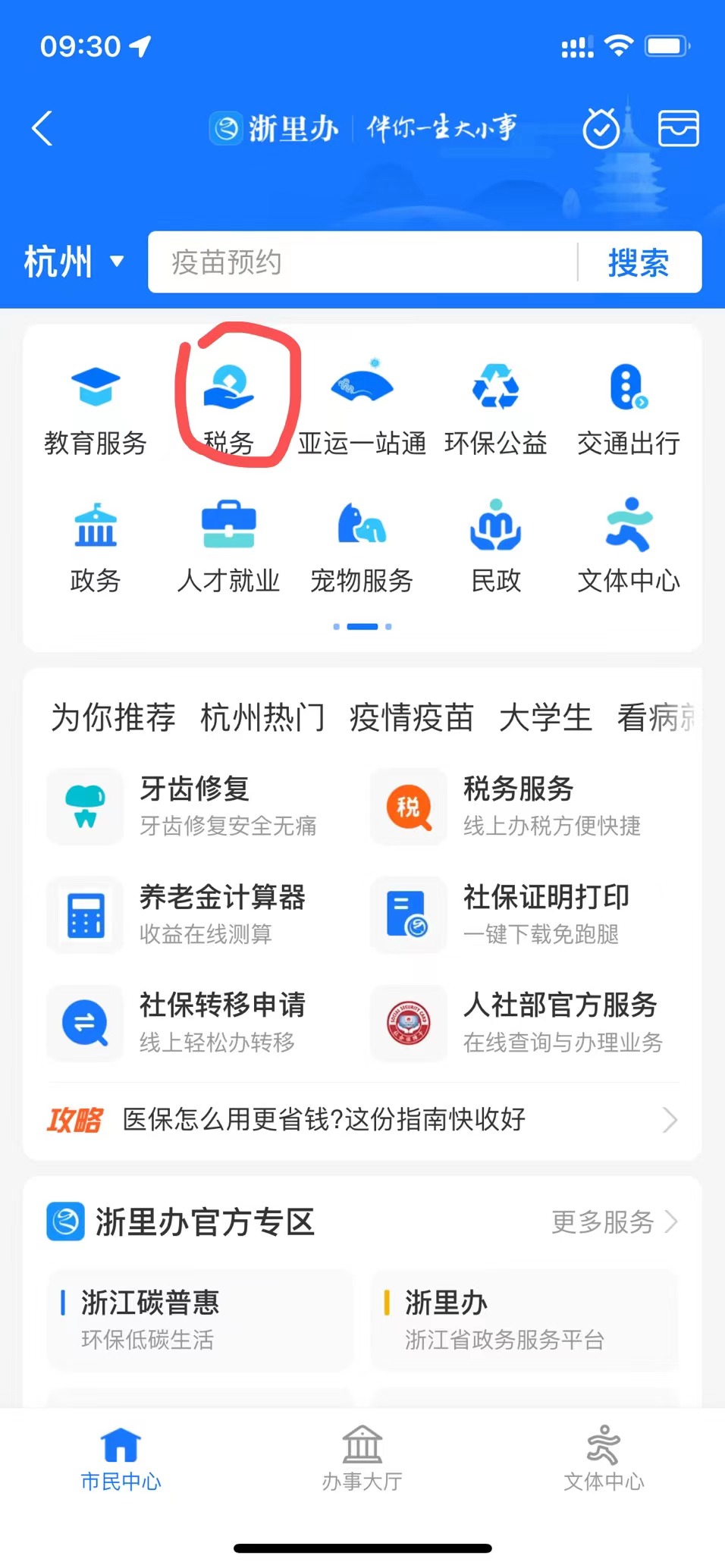Go back using the top-left arrow
The height and width of the screenshot is (1568, 725).
[43, 128]
